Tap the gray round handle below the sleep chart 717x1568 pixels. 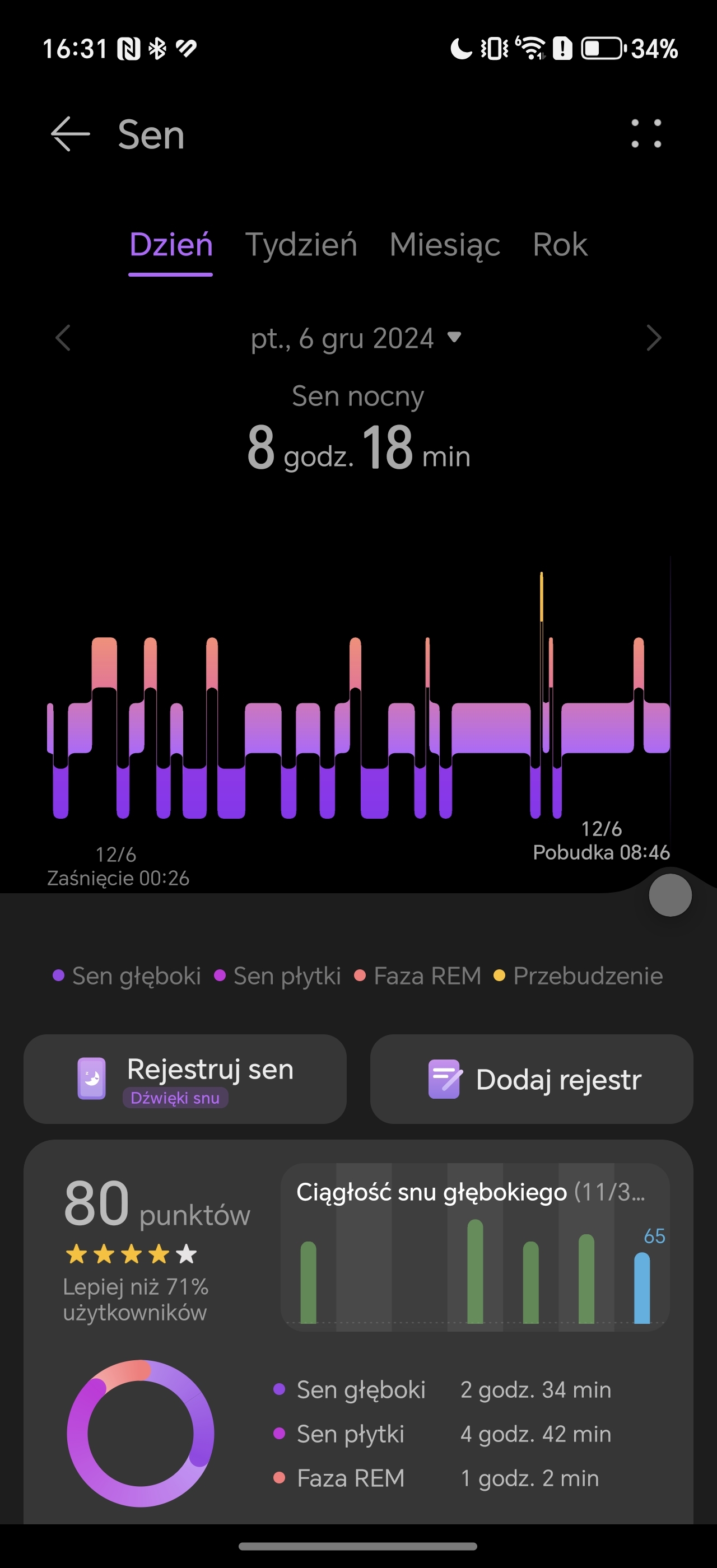coord(670,895)
